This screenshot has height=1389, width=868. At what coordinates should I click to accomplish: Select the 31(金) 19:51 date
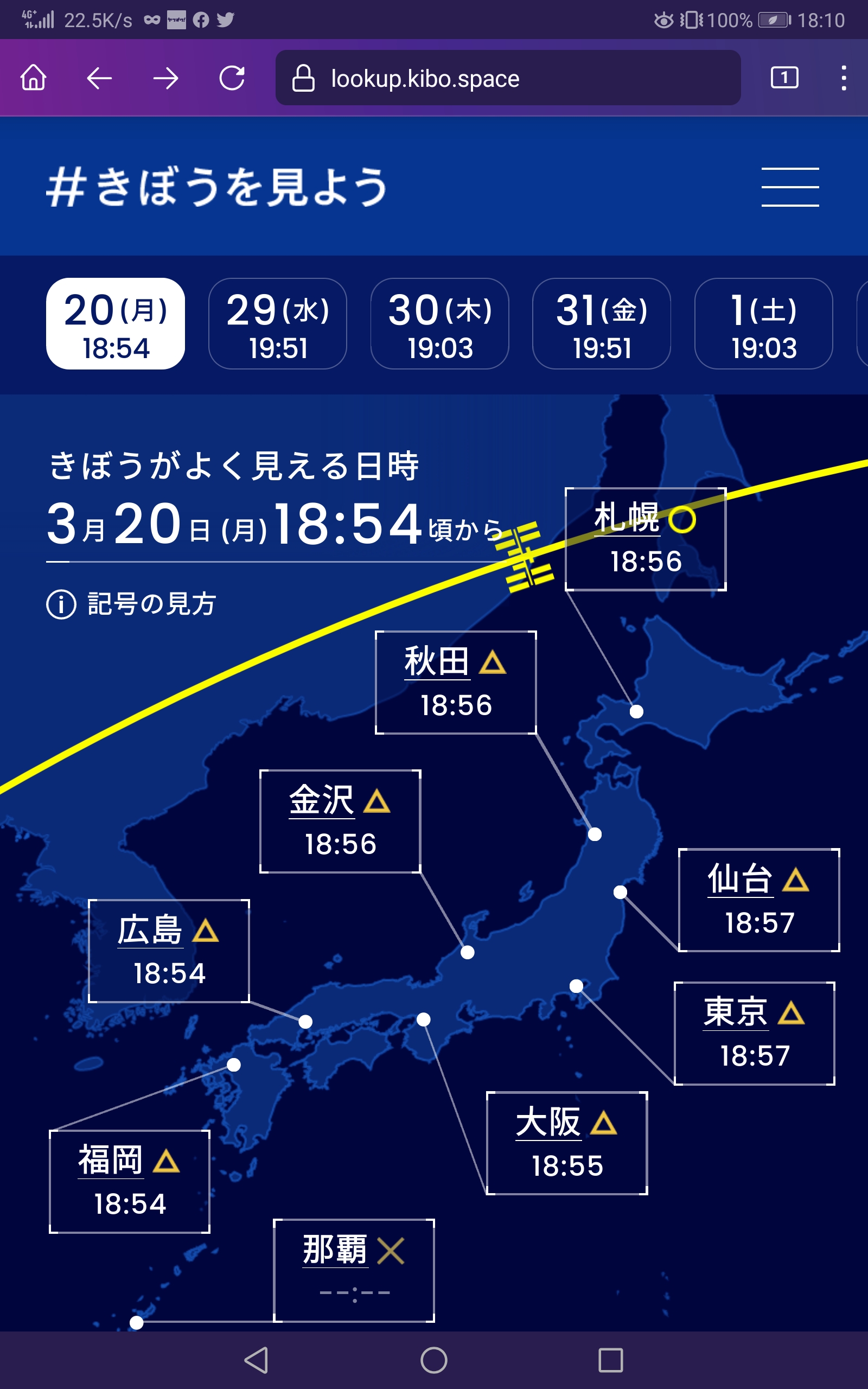click(602, 324)
